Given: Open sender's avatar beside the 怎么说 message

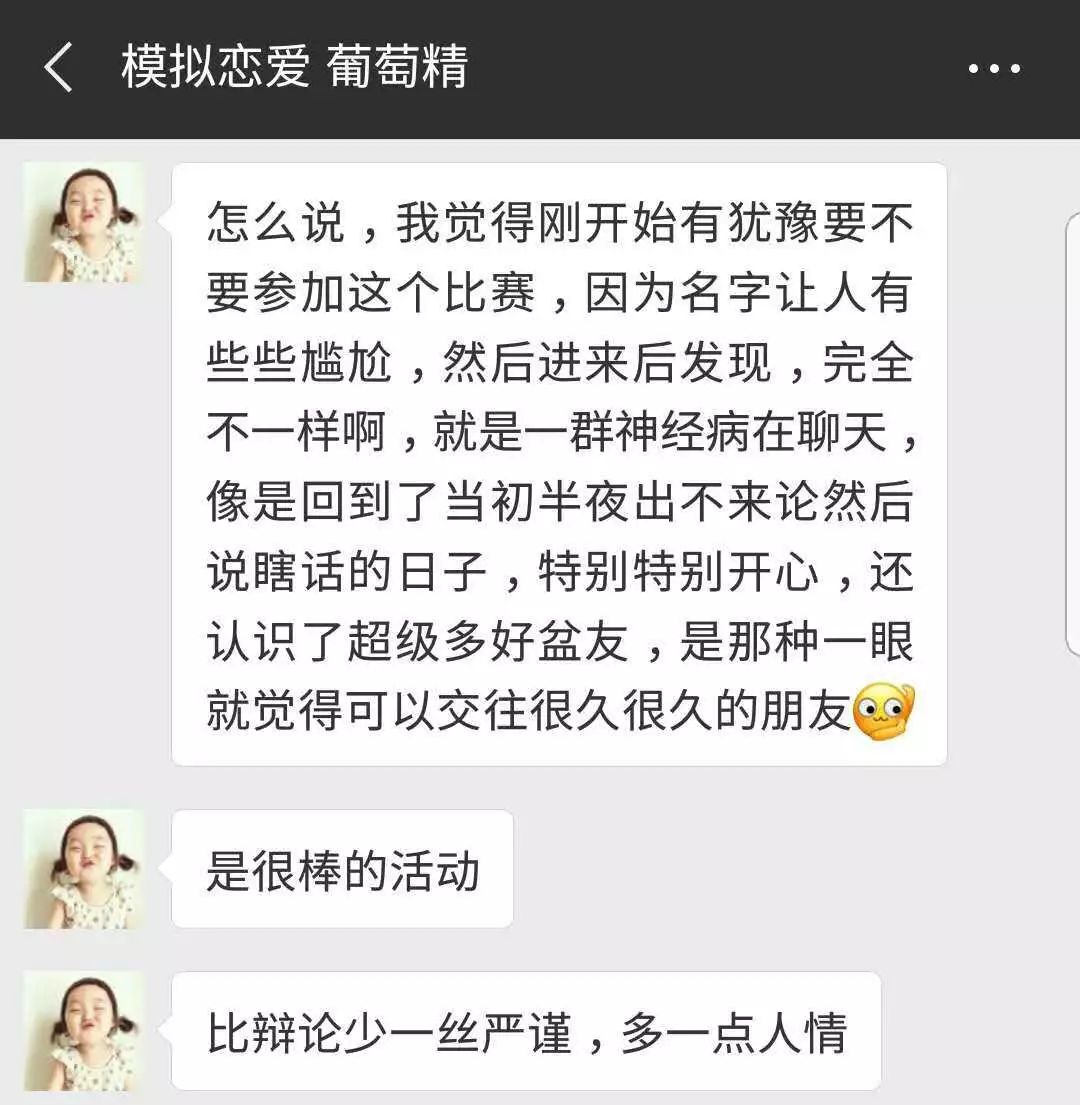Looking at the screenshot, I should [x=84, y=222].
